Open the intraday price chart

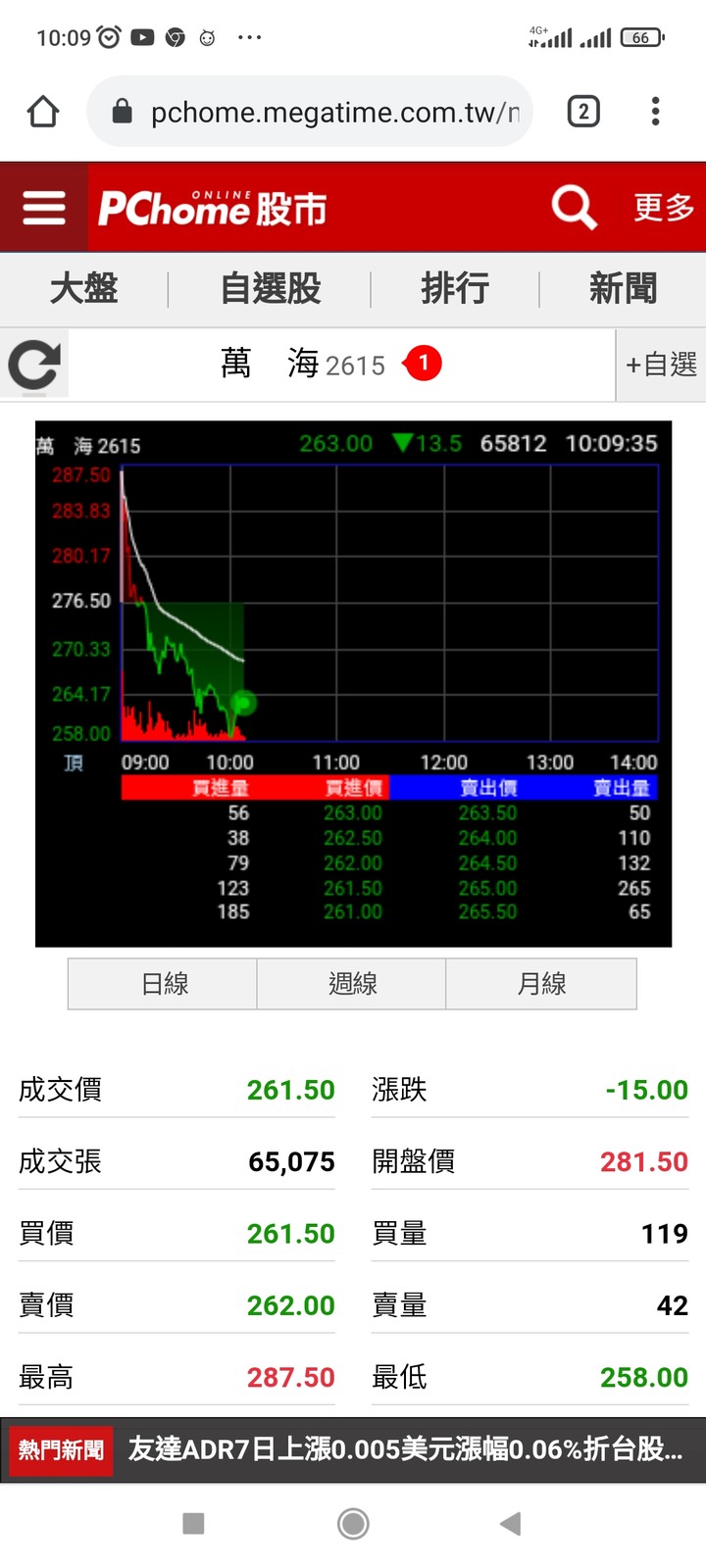pyautogui.click(x=389, y=603)
